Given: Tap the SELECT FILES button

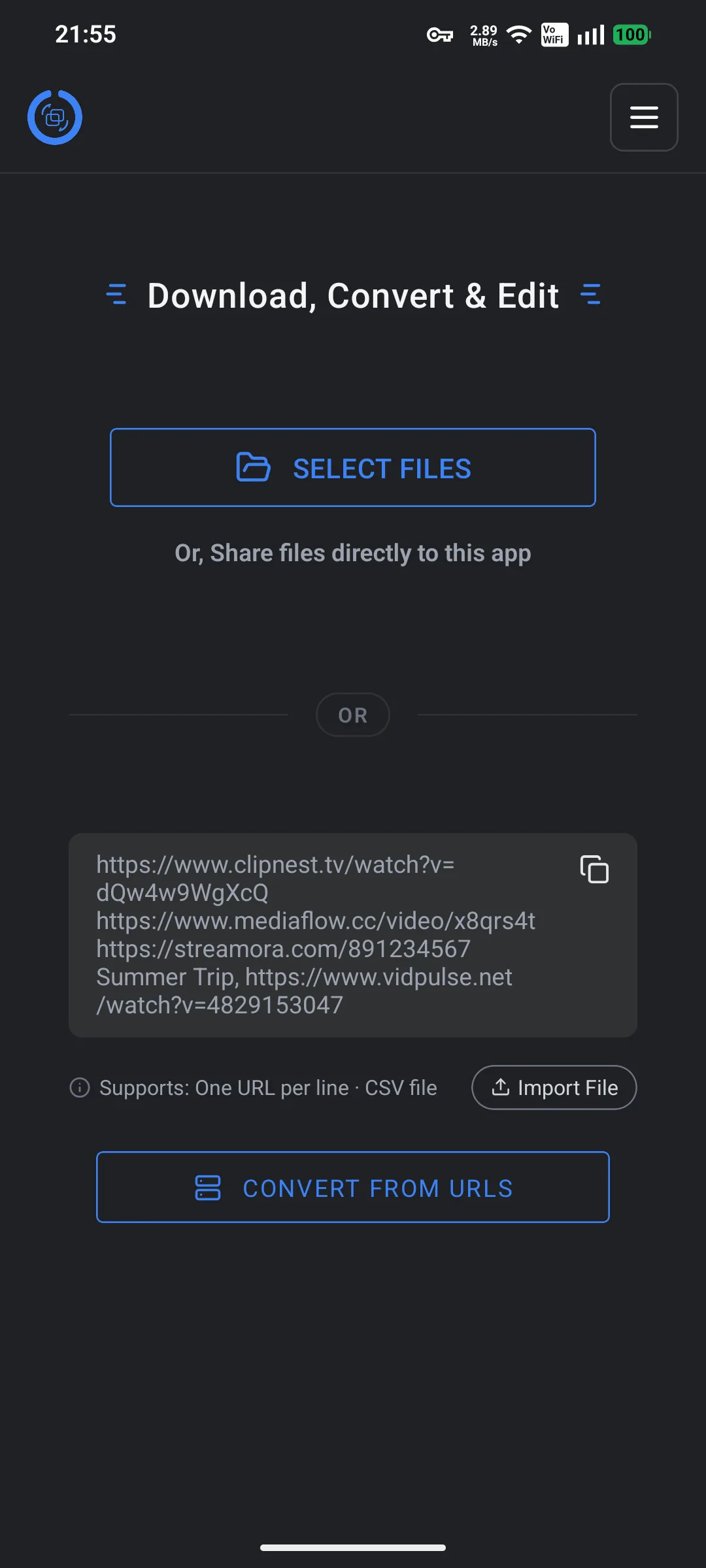Looking at the screenshot, I should [x=353, y=468].
